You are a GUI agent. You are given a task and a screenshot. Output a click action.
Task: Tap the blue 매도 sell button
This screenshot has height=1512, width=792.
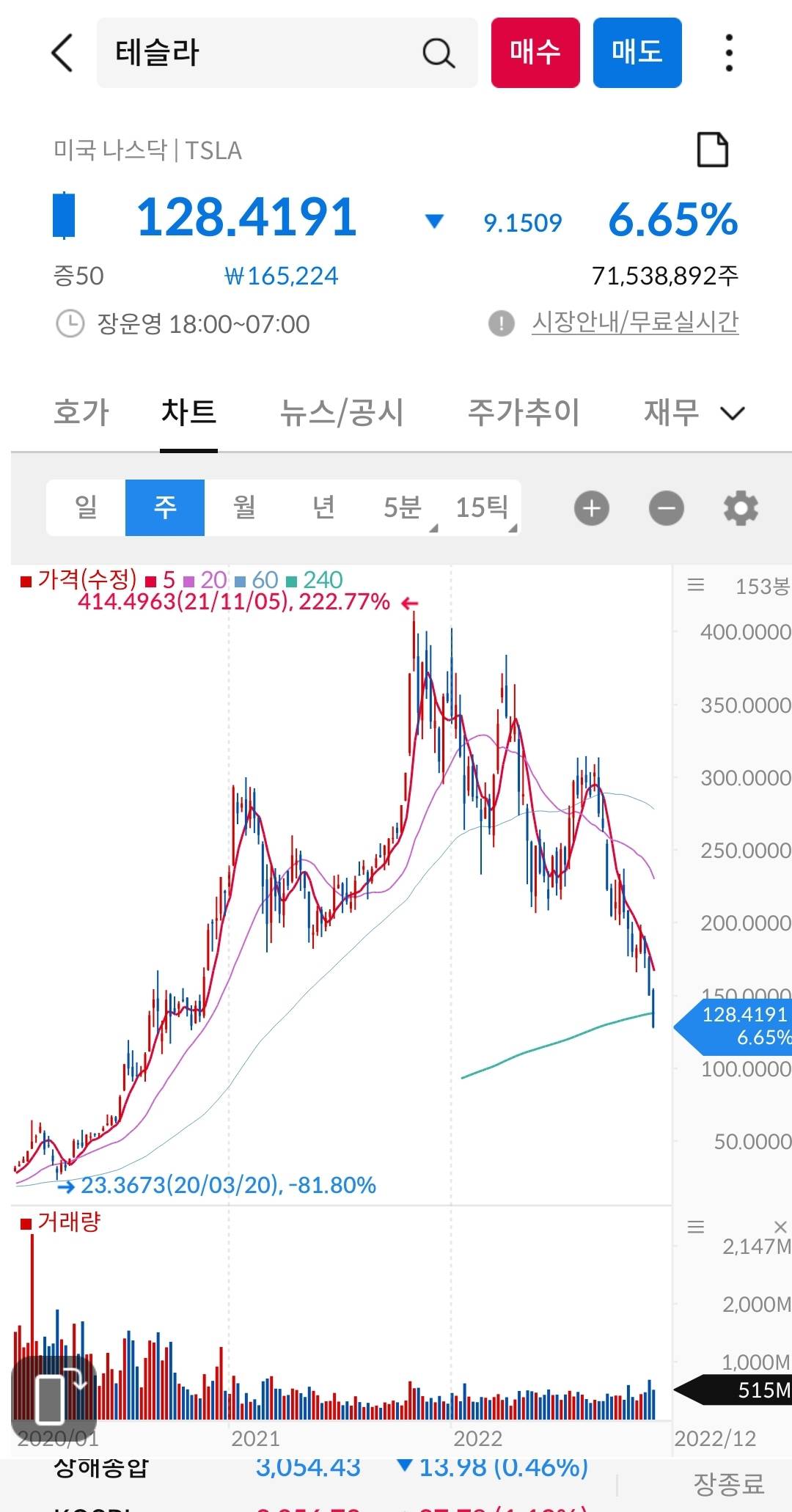pos(637,53)
